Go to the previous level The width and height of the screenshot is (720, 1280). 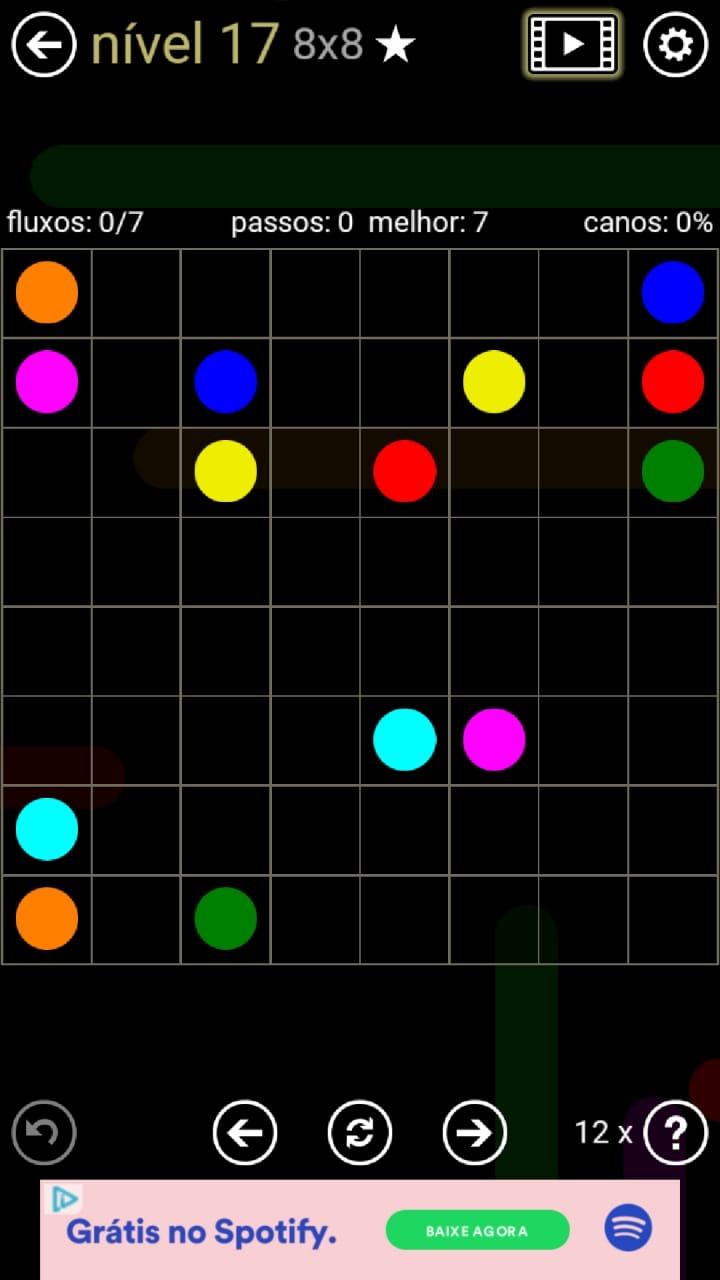pos(245,1133)
